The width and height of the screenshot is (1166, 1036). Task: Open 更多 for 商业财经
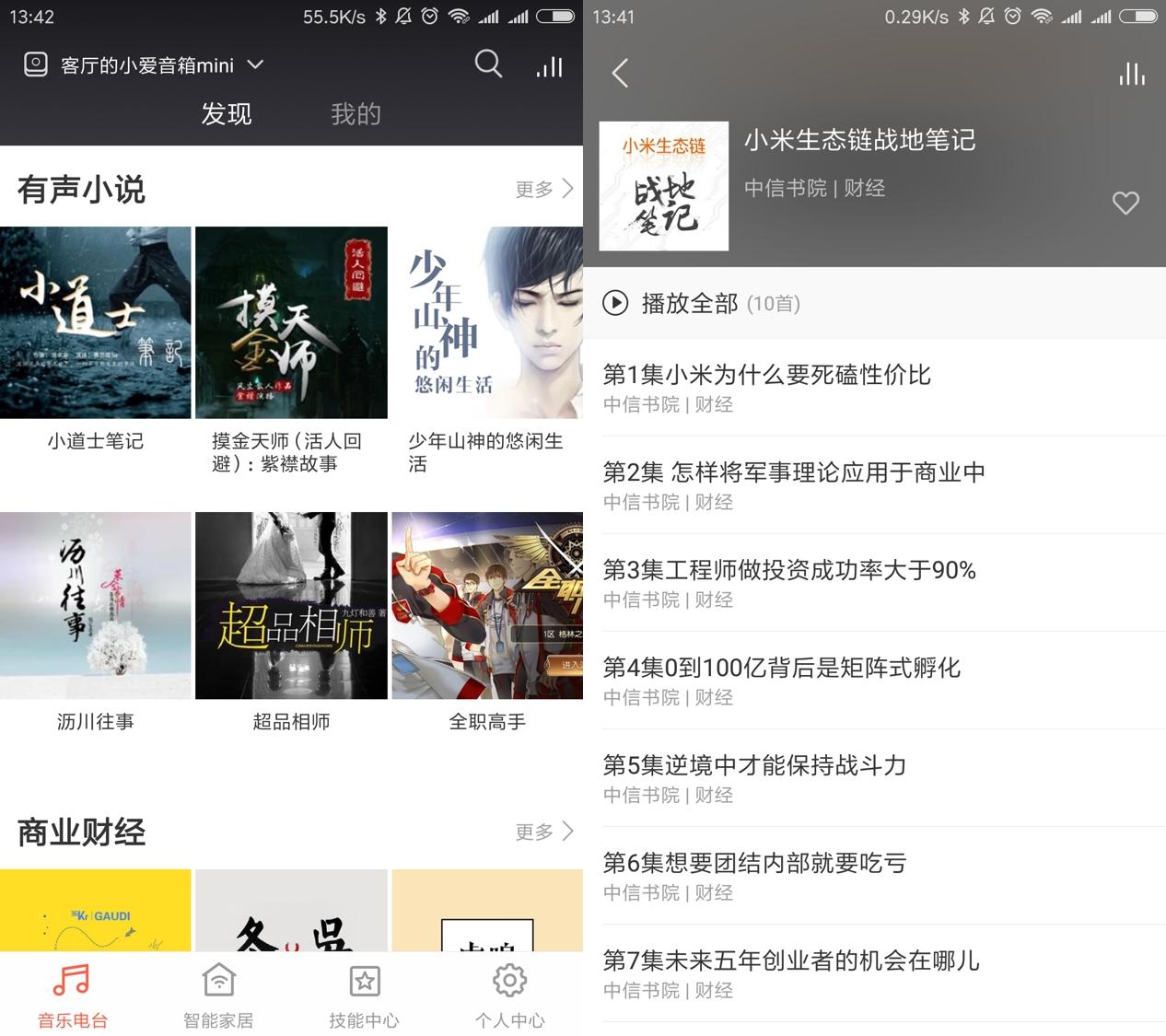(x=544, y=832)
